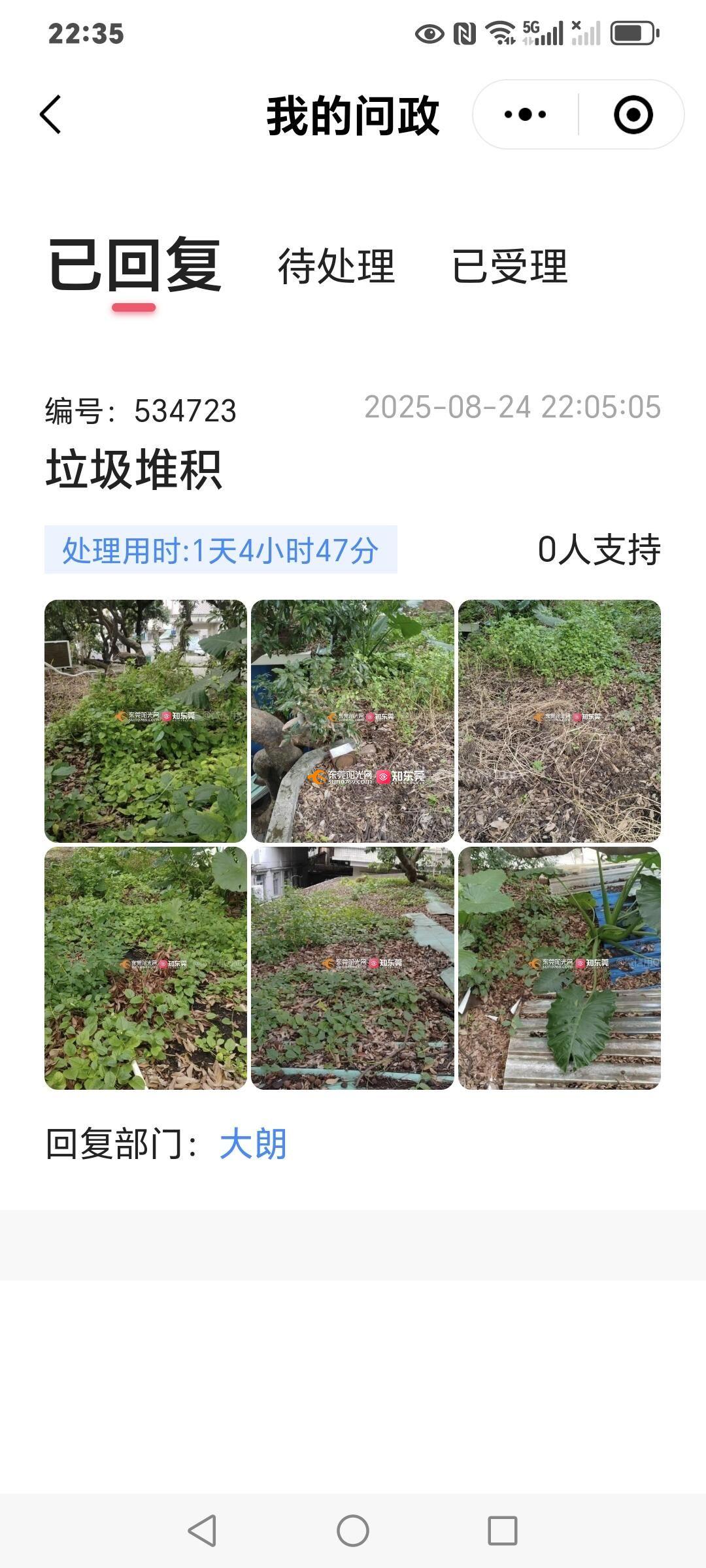Select the 已回复 tab
Screen dimensions: 706x1568
(135, 265)
